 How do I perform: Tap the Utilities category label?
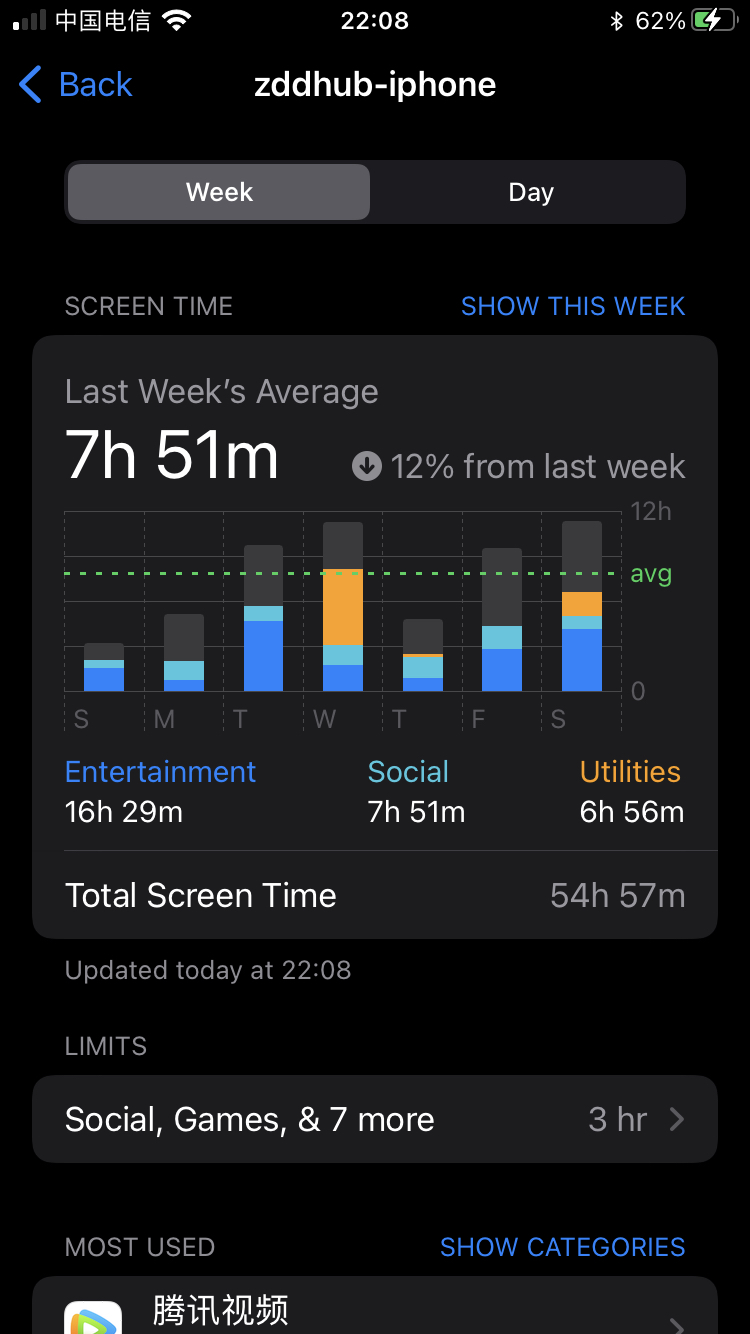tap(630, 771)
